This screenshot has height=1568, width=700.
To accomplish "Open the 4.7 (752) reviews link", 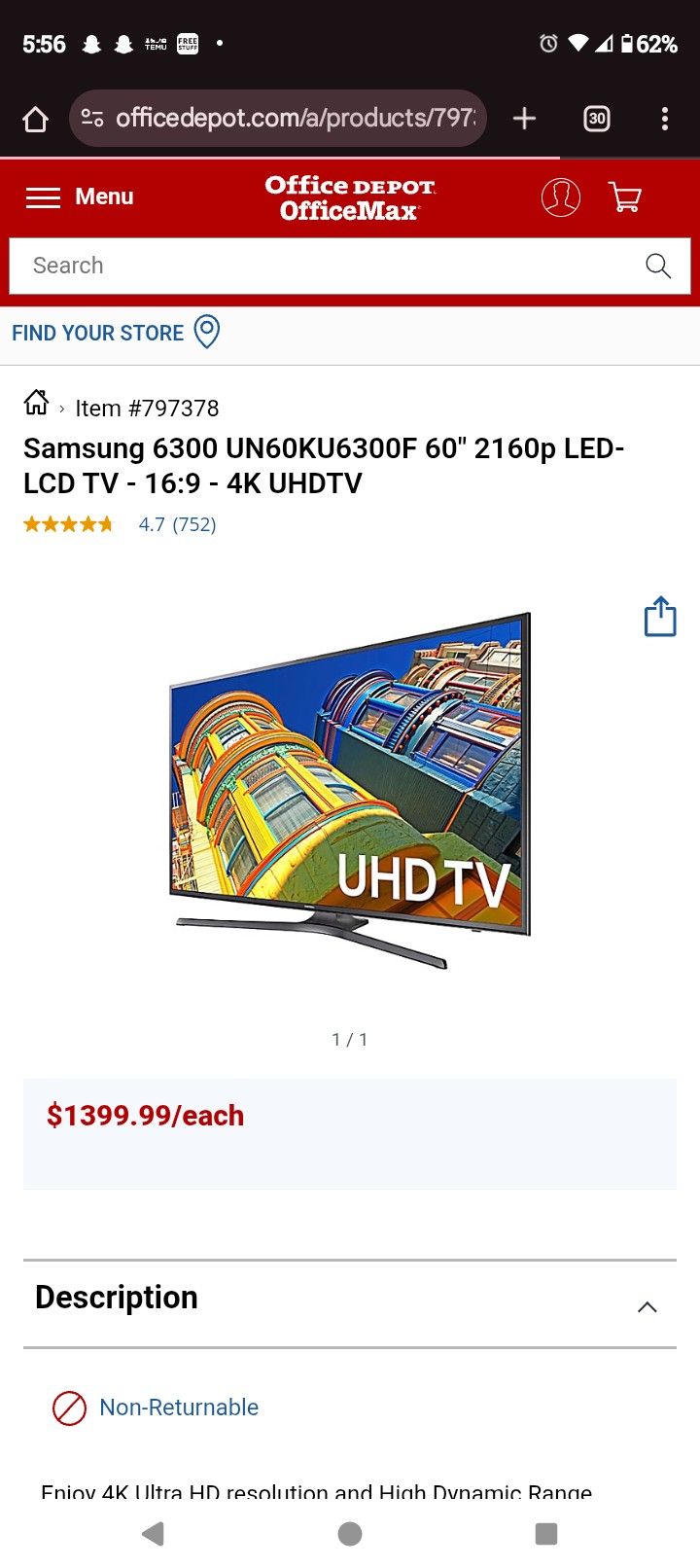I will coord(177,525).
